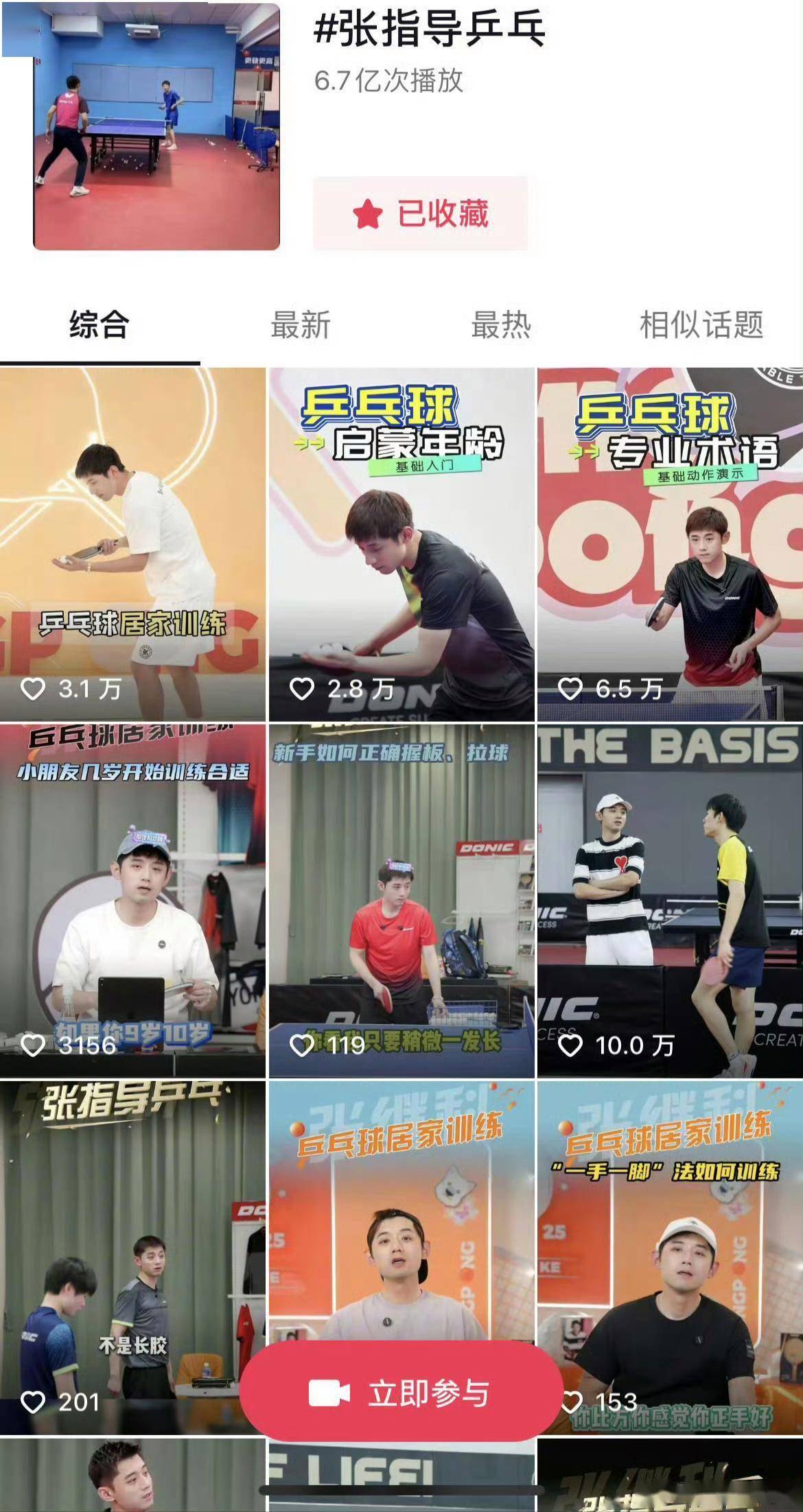Image resolution: width=803 pixels, height=1512 pixels.
Task: Open the 小朋友几岁开始训练合适 video
Action: 132,900
